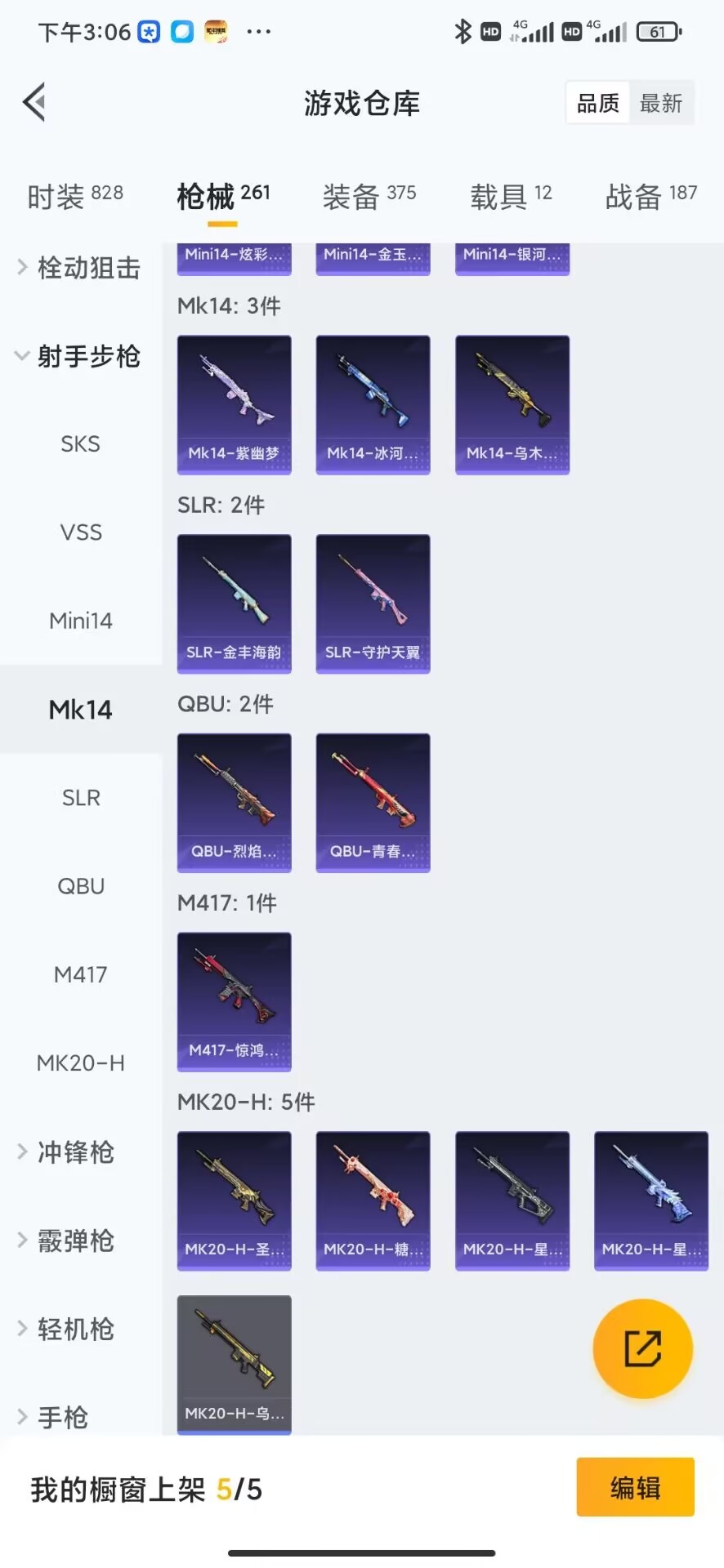Tap the 编辑 button
This screenshot has width=724, height=1568.
pos(635,1487)
